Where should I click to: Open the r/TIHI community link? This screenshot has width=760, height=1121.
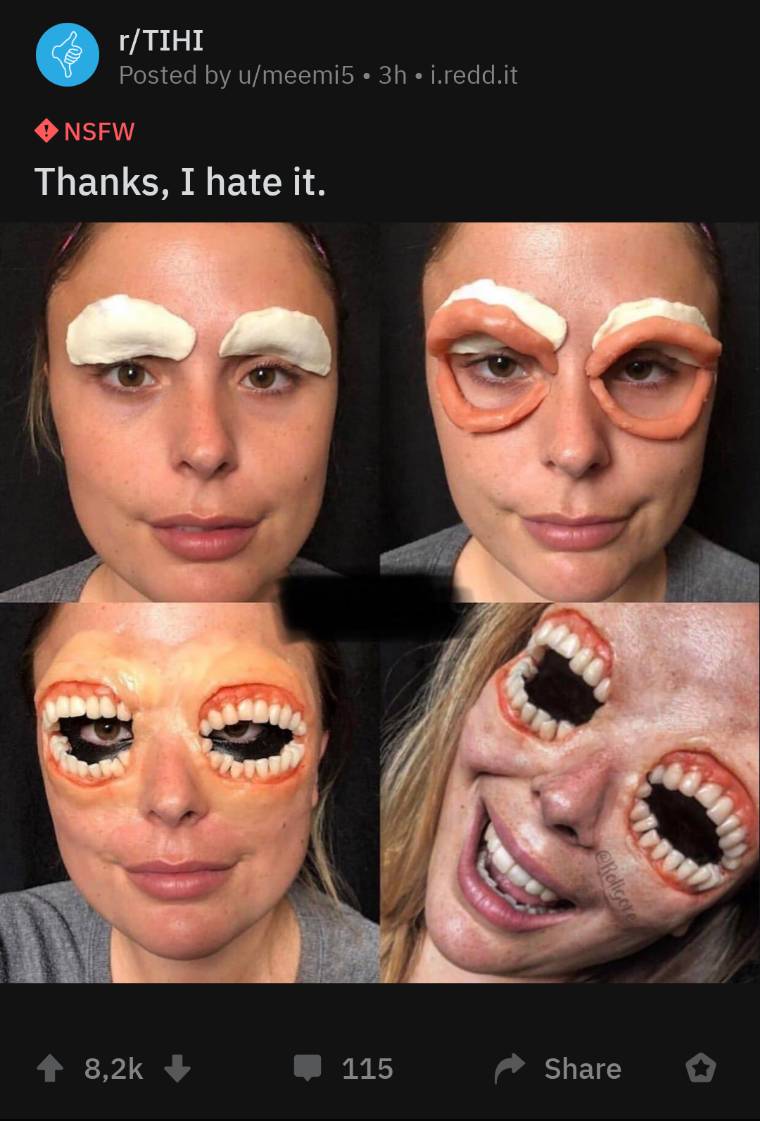click(x=161, y=42)
